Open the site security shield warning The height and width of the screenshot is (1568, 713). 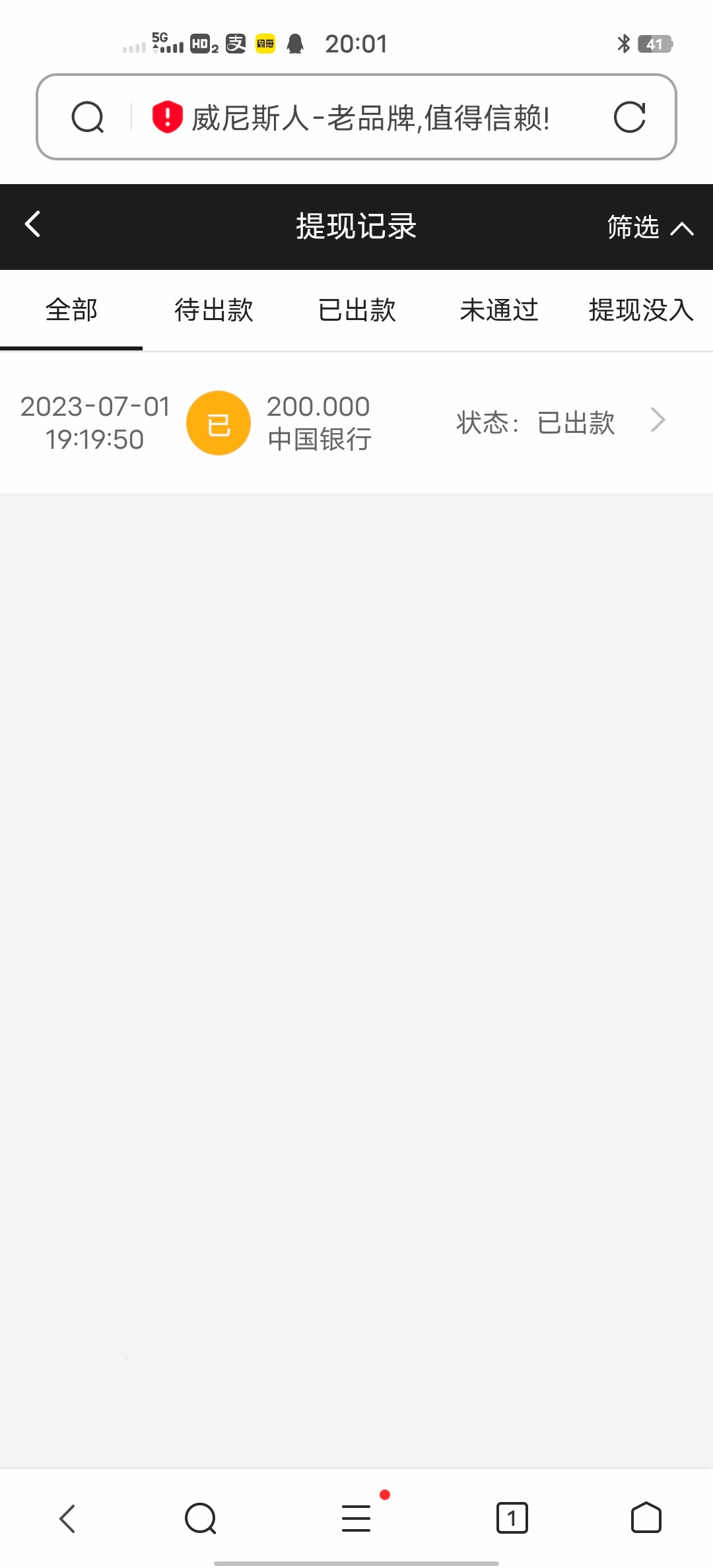167,117
